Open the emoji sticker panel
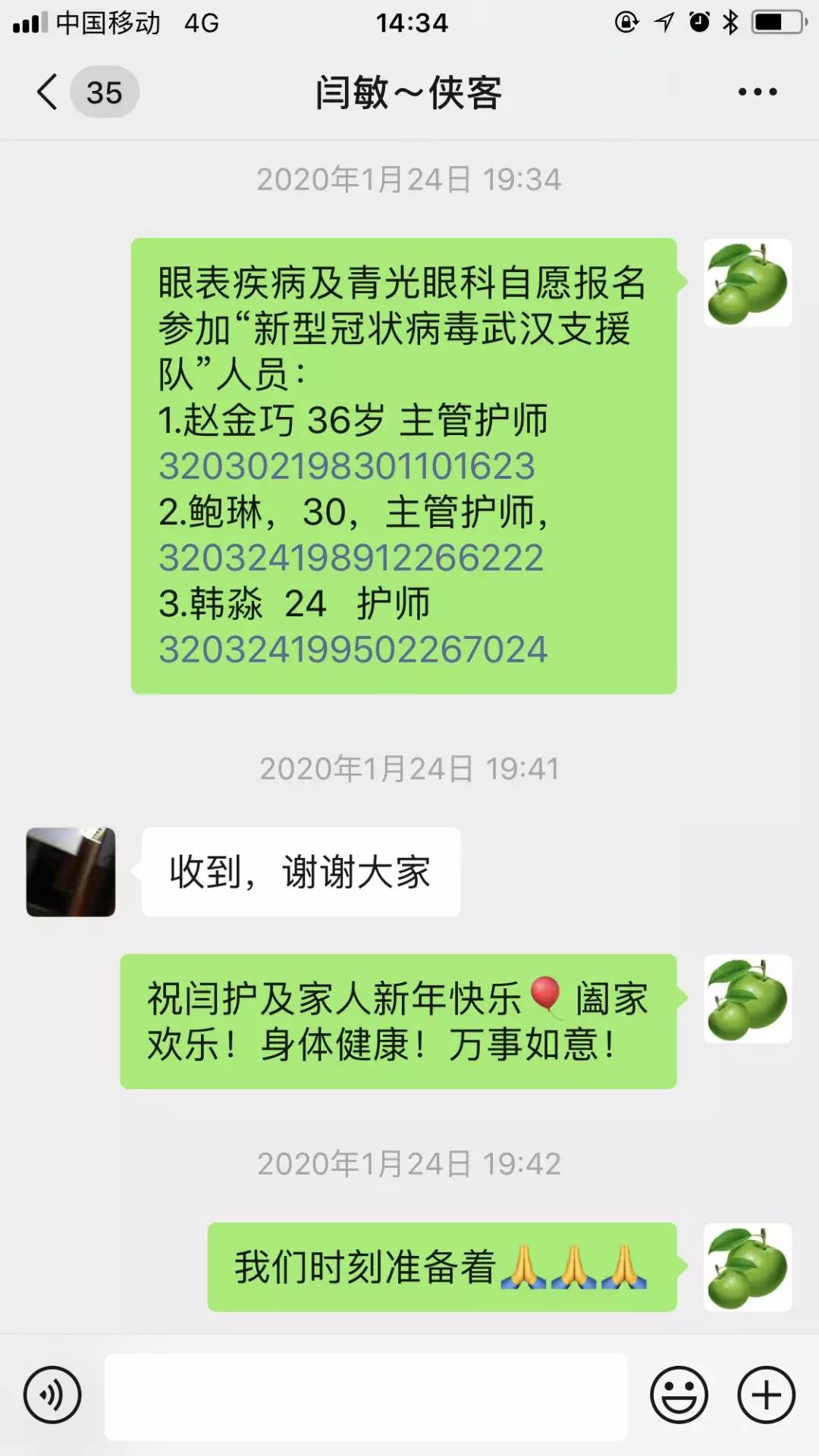 pyautogui.click(x=679, y=1395)
